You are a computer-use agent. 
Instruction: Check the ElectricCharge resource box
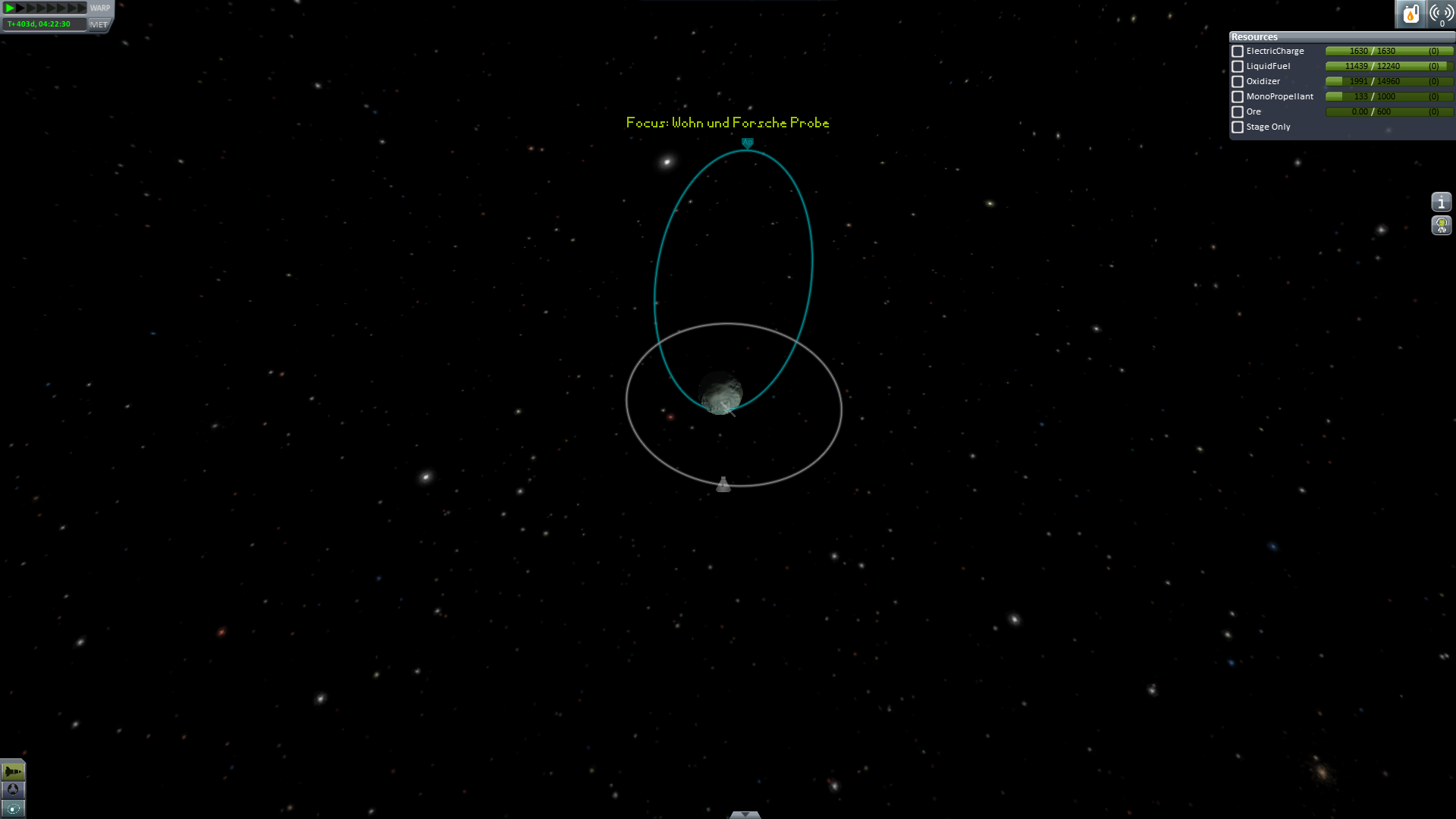1238,52
